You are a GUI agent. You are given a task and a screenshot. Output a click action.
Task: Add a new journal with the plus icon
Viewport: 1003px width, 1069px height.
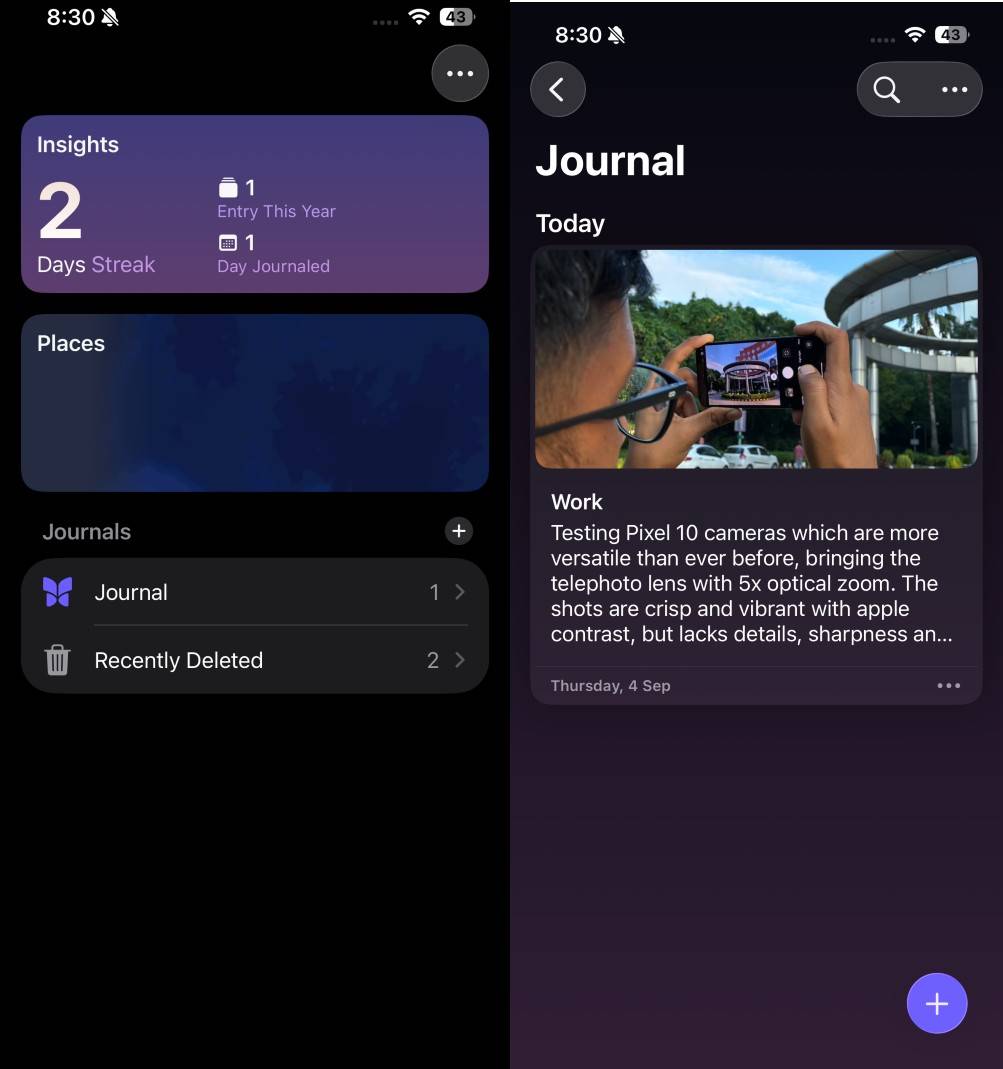(459, 531)
